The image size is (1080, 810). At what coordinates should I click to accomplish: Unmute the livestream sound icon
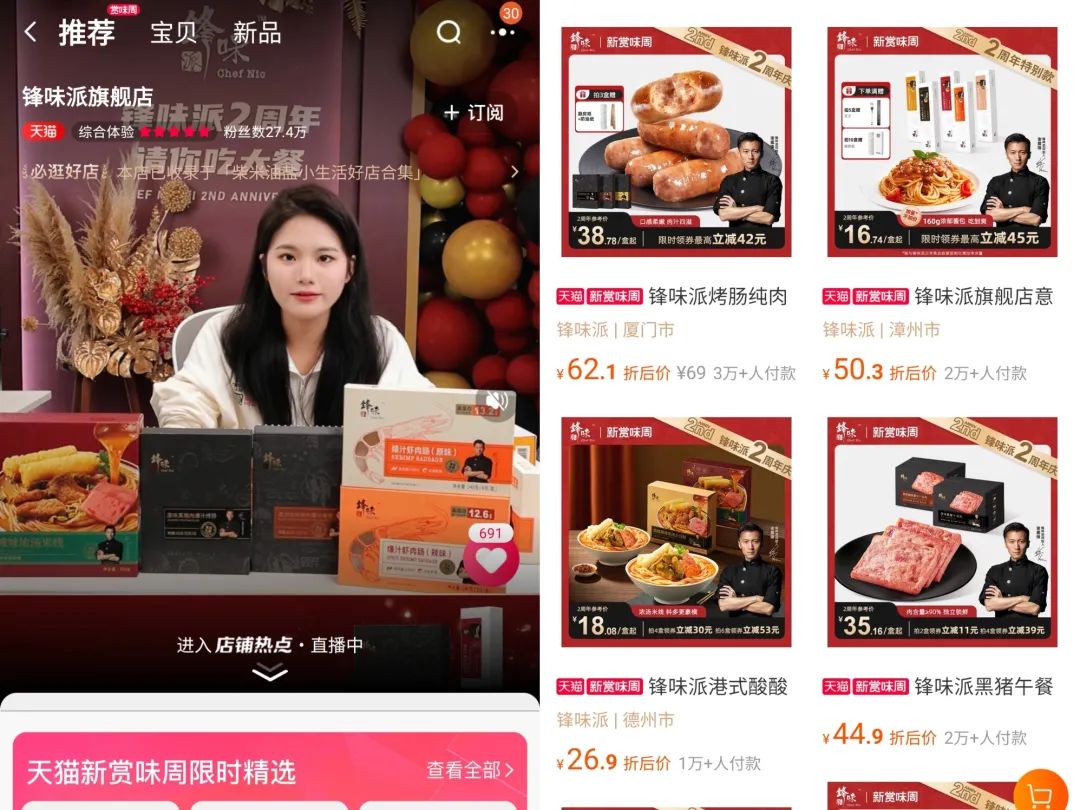click(495, 402)
